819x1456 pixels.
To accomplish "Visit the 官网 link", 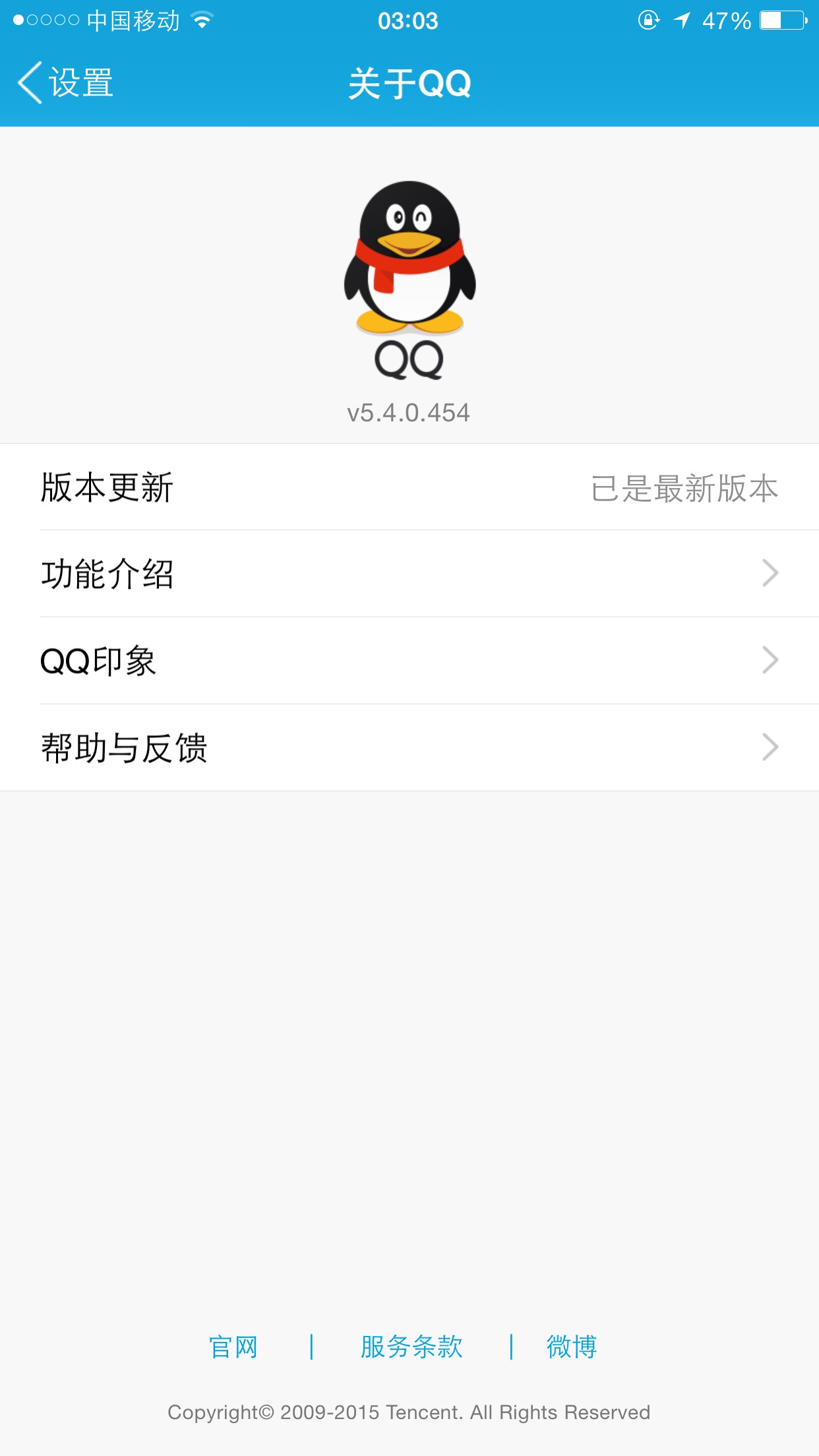I will [233, 1347].
